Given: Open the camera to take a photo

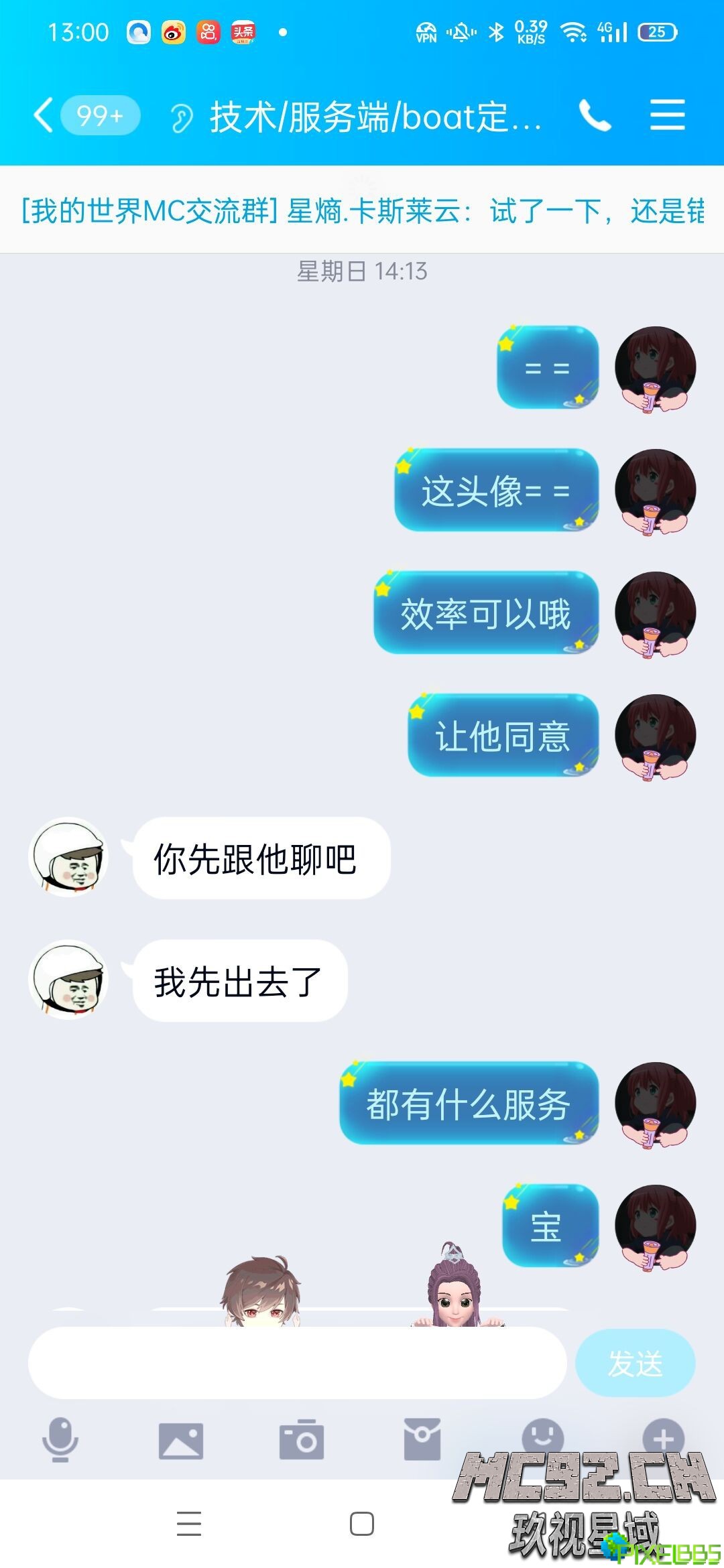Looking at the screenshot, I should click(x=302, y=1440).
